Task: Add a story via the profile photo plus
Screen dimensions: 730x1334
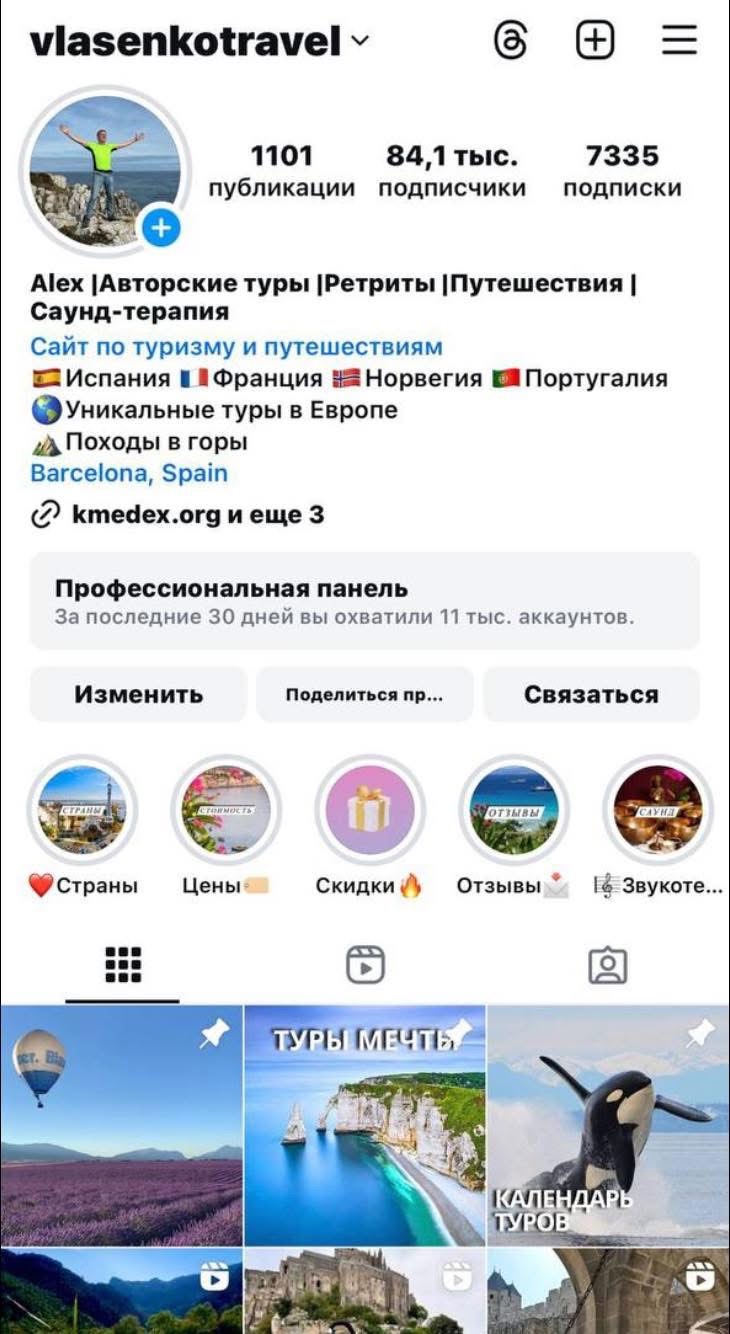Action: (160, 229)
